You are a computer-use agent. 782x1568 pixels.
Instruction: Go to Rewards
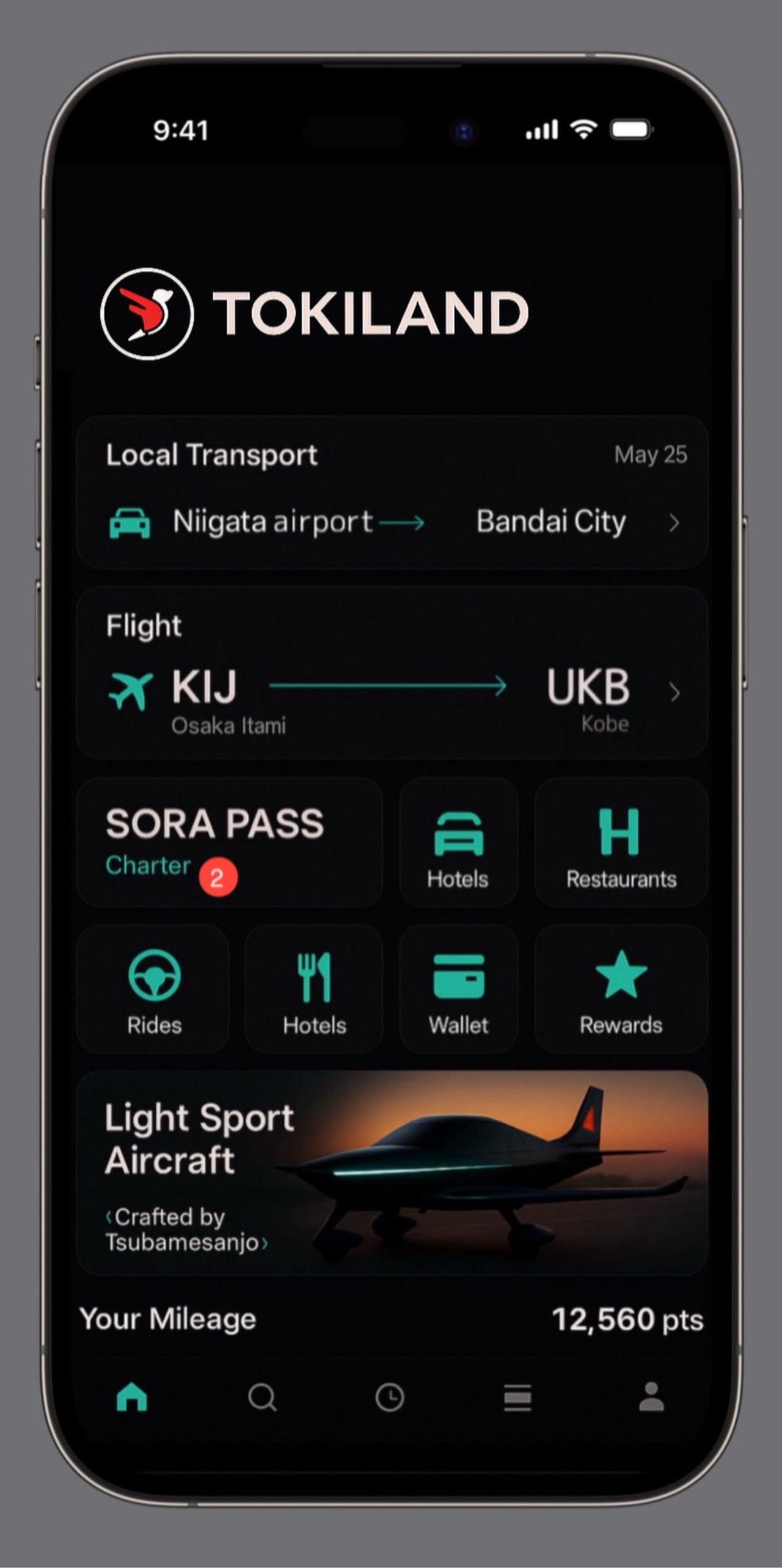(x=621, y=989)
